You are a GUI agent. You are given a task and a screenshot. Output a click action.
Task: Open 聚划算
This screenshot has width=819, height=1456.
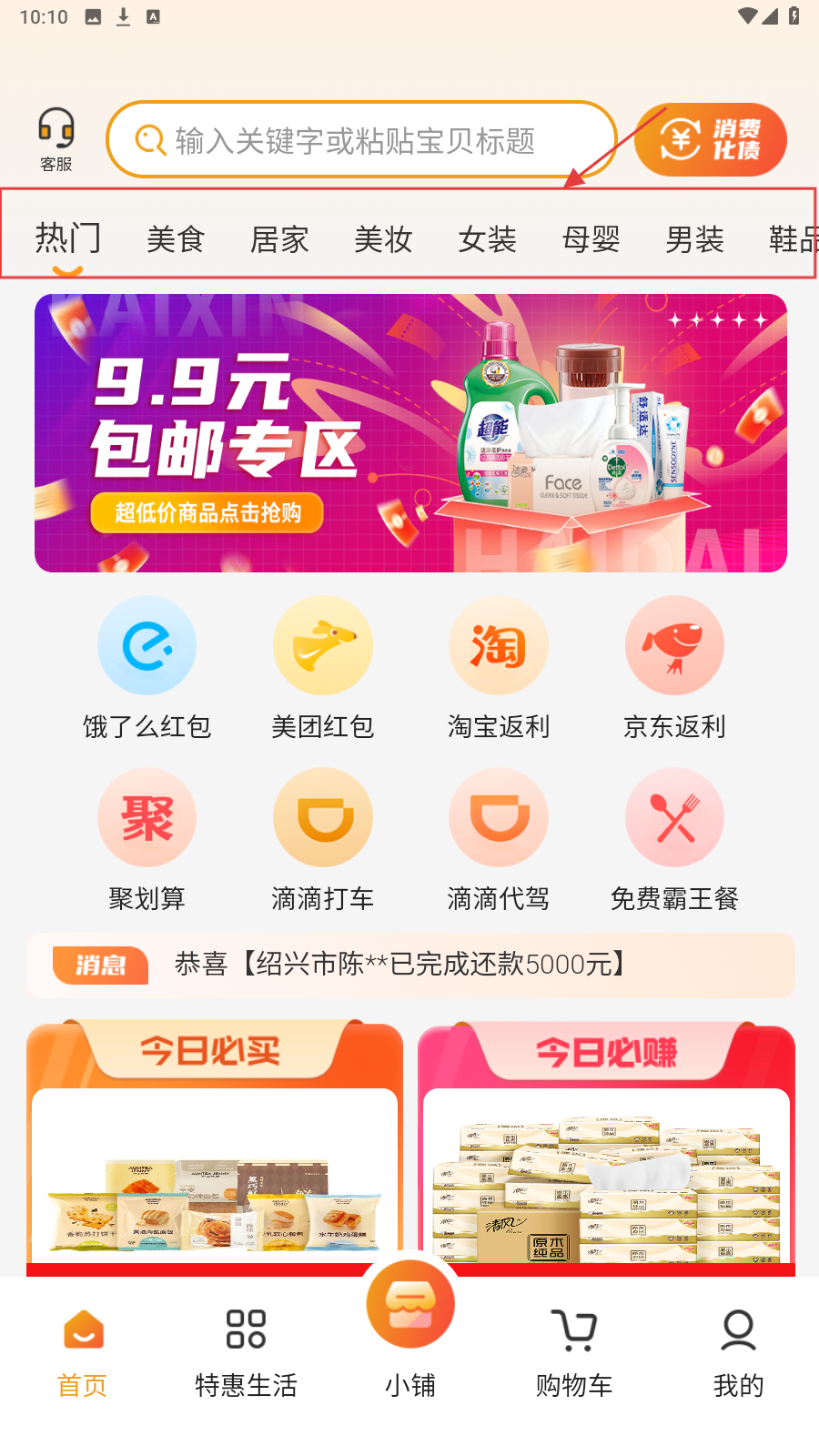pyautogui.click(x=147, y=839)
